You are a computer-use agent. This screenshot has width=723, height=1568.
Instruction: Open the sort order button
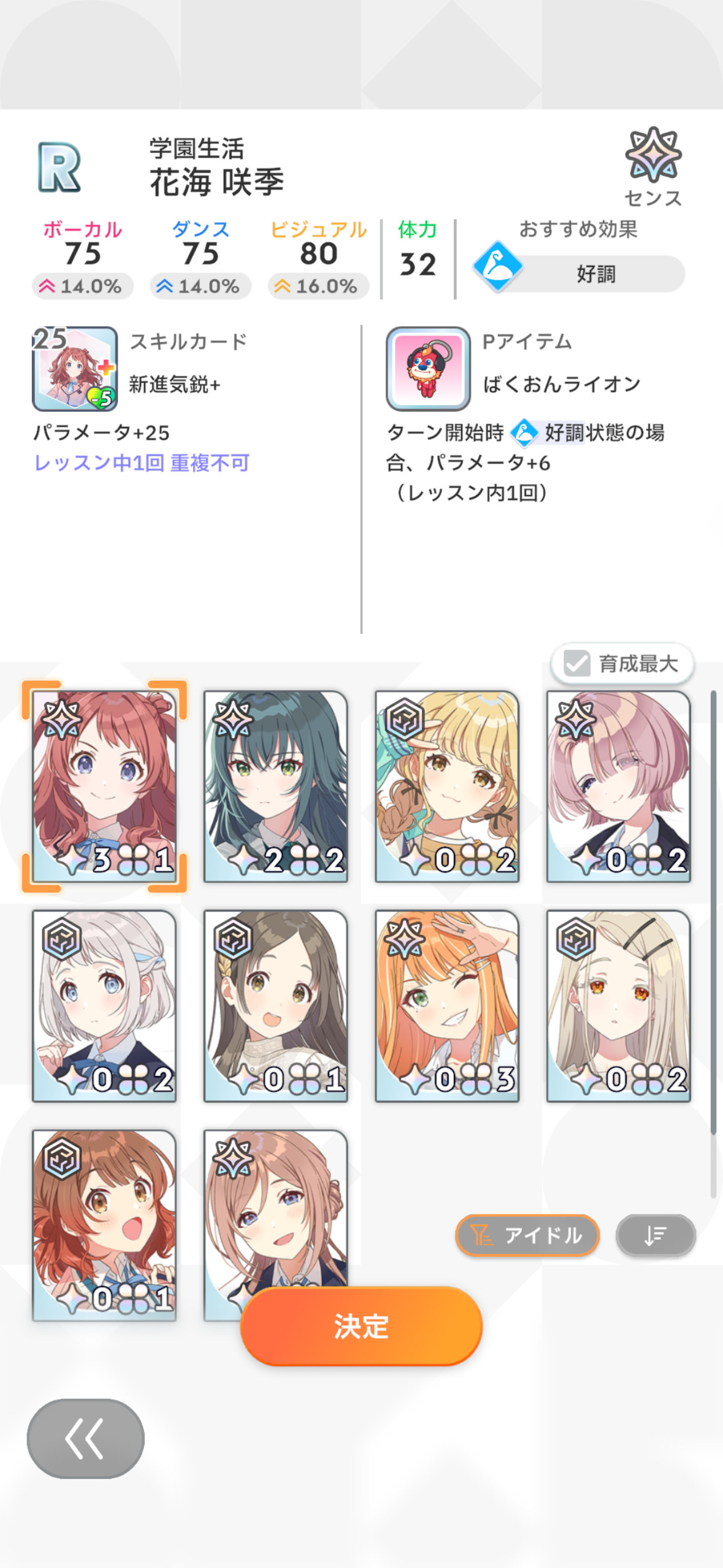click(x=656, y=1235)
